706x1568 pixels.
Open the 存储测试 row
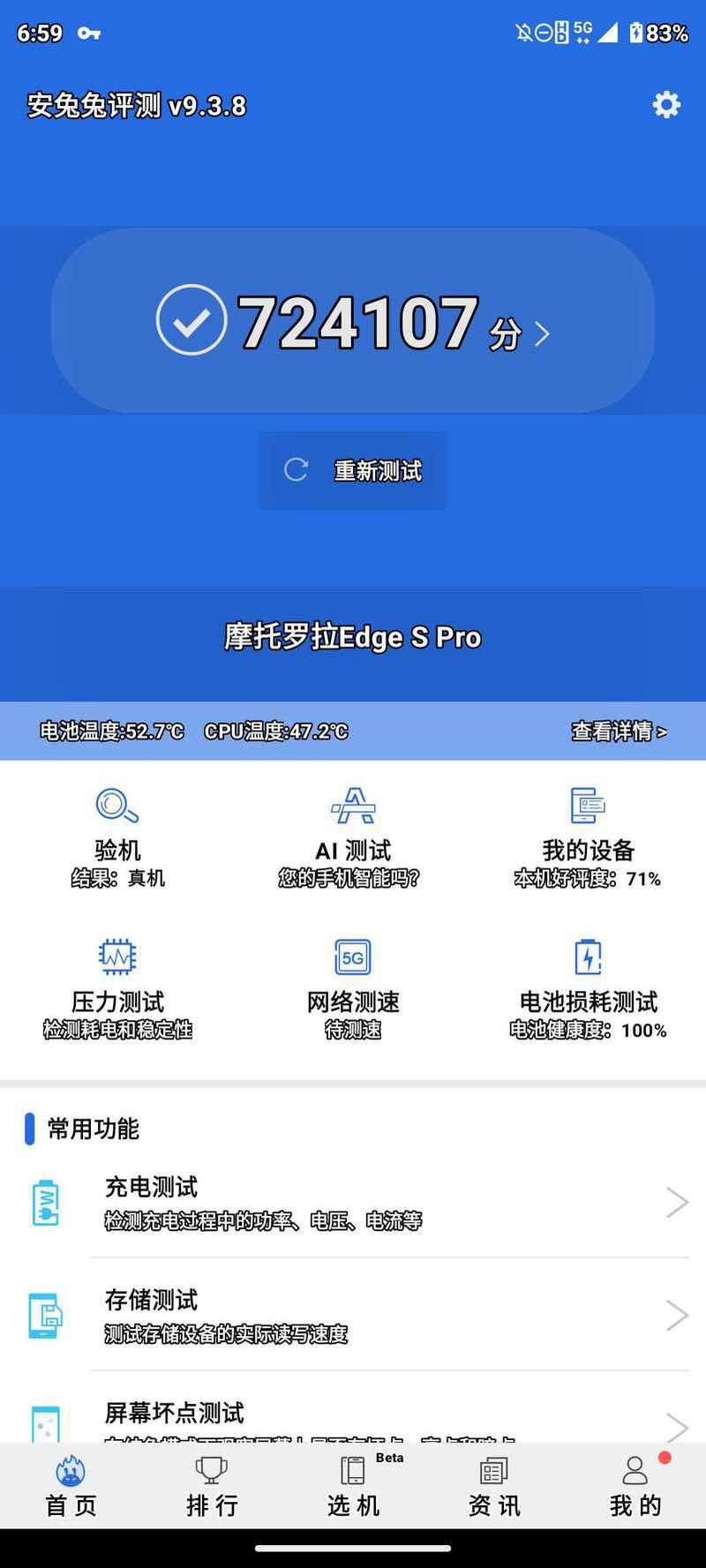click(x=353, y=1315)
